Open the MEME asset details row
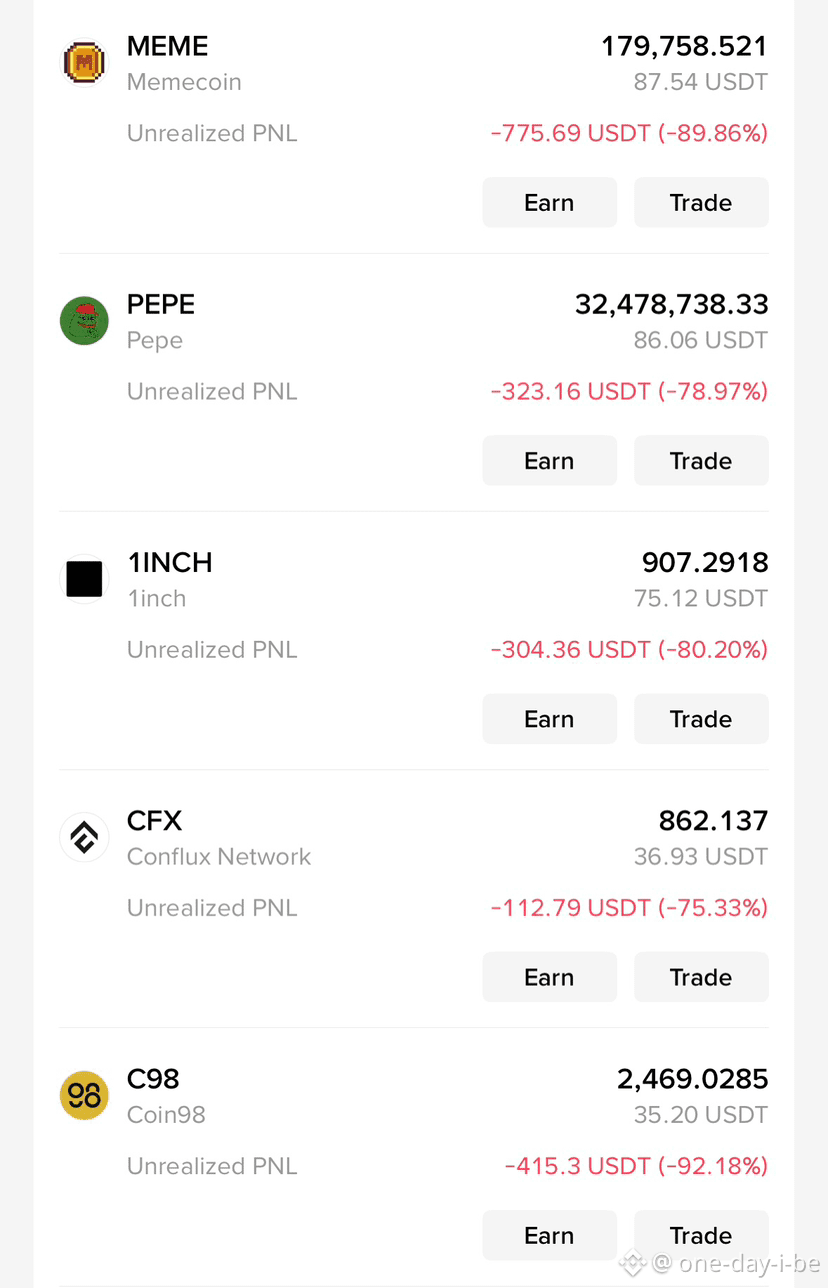 click(414, 89)
